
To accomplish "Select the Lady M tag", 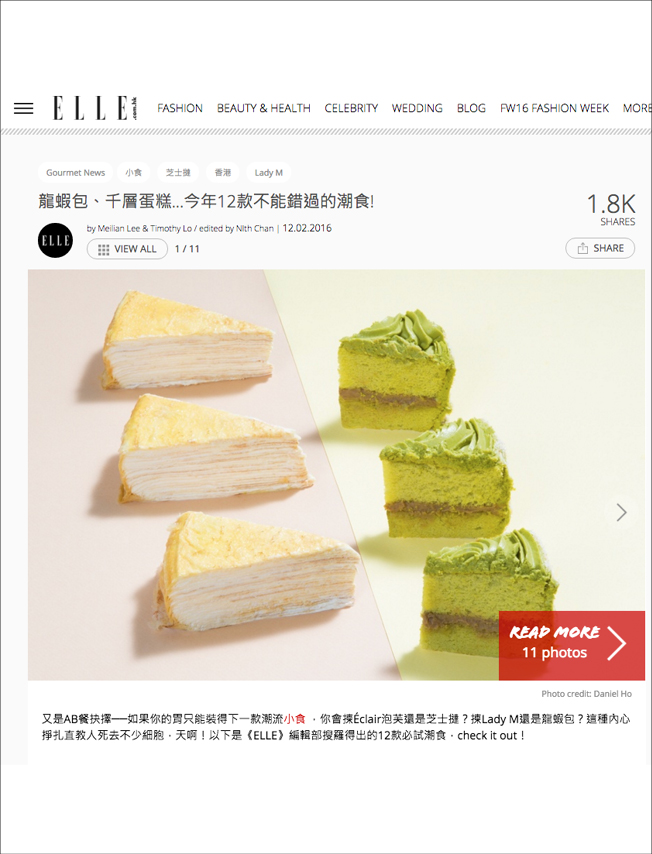I will [x=268, y=173].
